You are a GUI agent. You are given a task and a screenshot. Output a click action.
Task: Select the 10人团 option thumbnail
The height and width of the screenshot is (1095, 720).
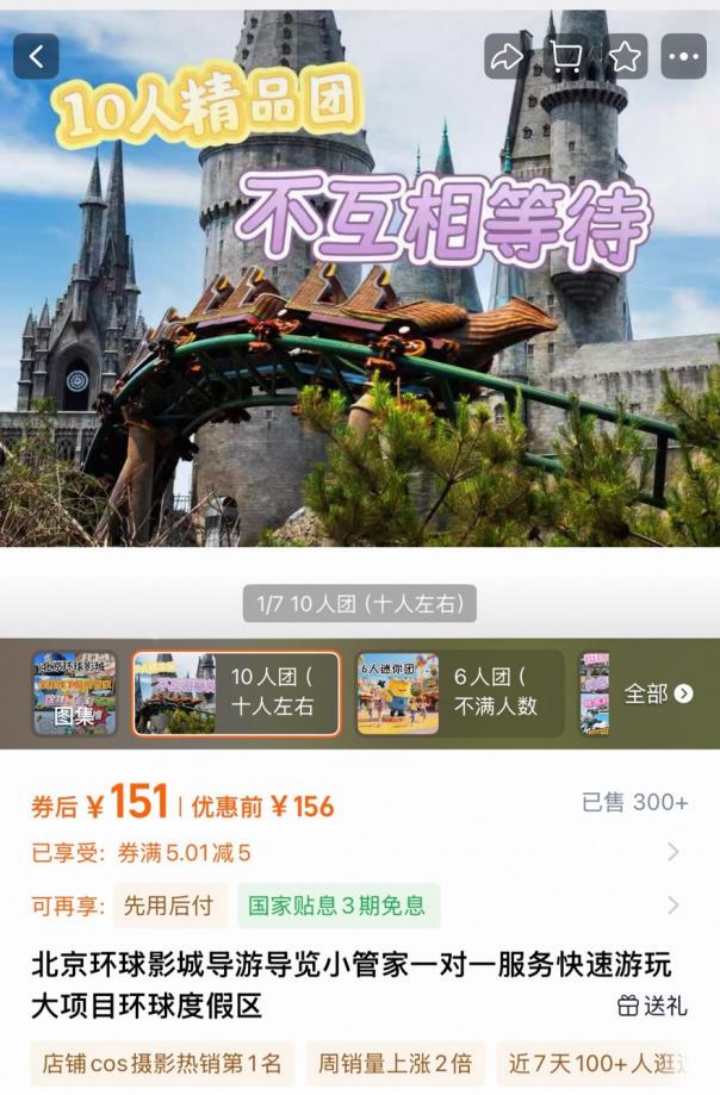pyautogui.click(x=236, y=693)
